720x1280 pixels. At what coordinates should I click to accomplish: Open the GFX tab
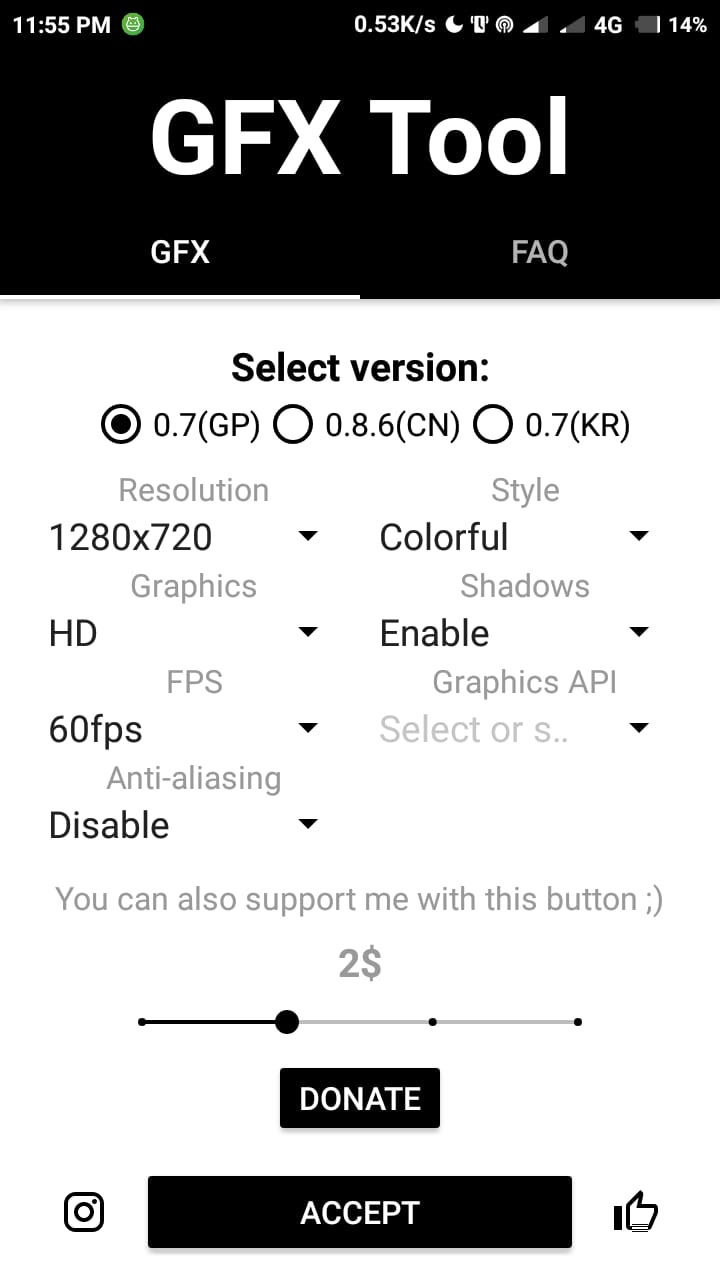[x=180, y=252]
